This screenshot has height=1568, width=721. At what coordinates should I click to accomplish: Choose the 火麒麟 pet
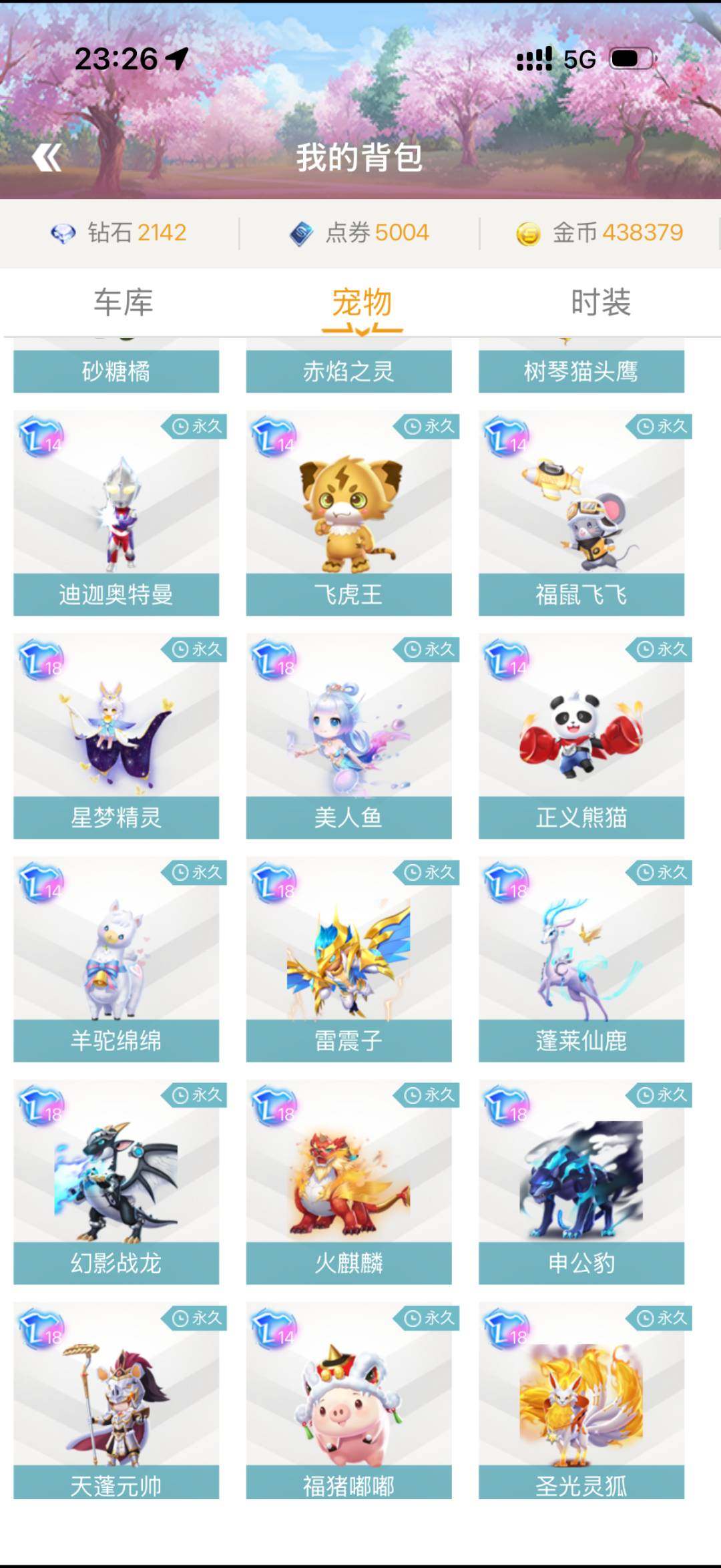[348, 1183]
